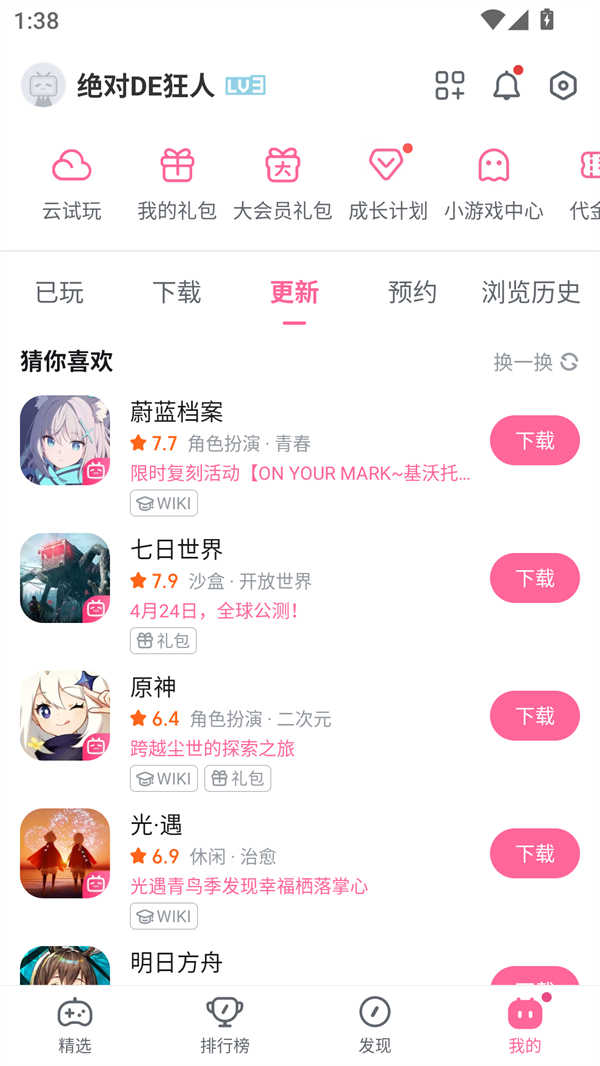Screen dimensions: 600x1066
Task: Open 云试玩 cloud play
Action: (x=72, y=183)
